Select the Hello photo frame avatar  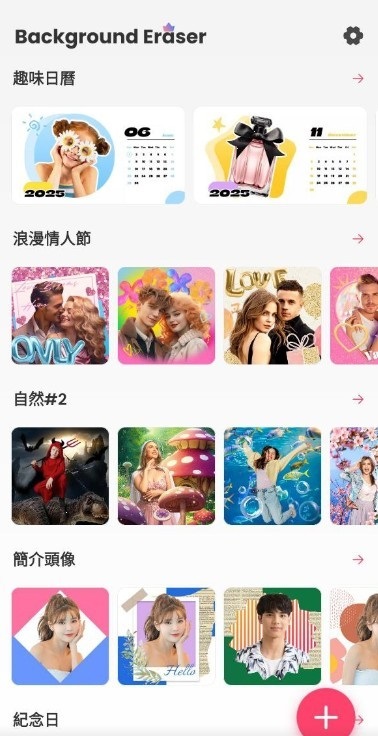166,636
